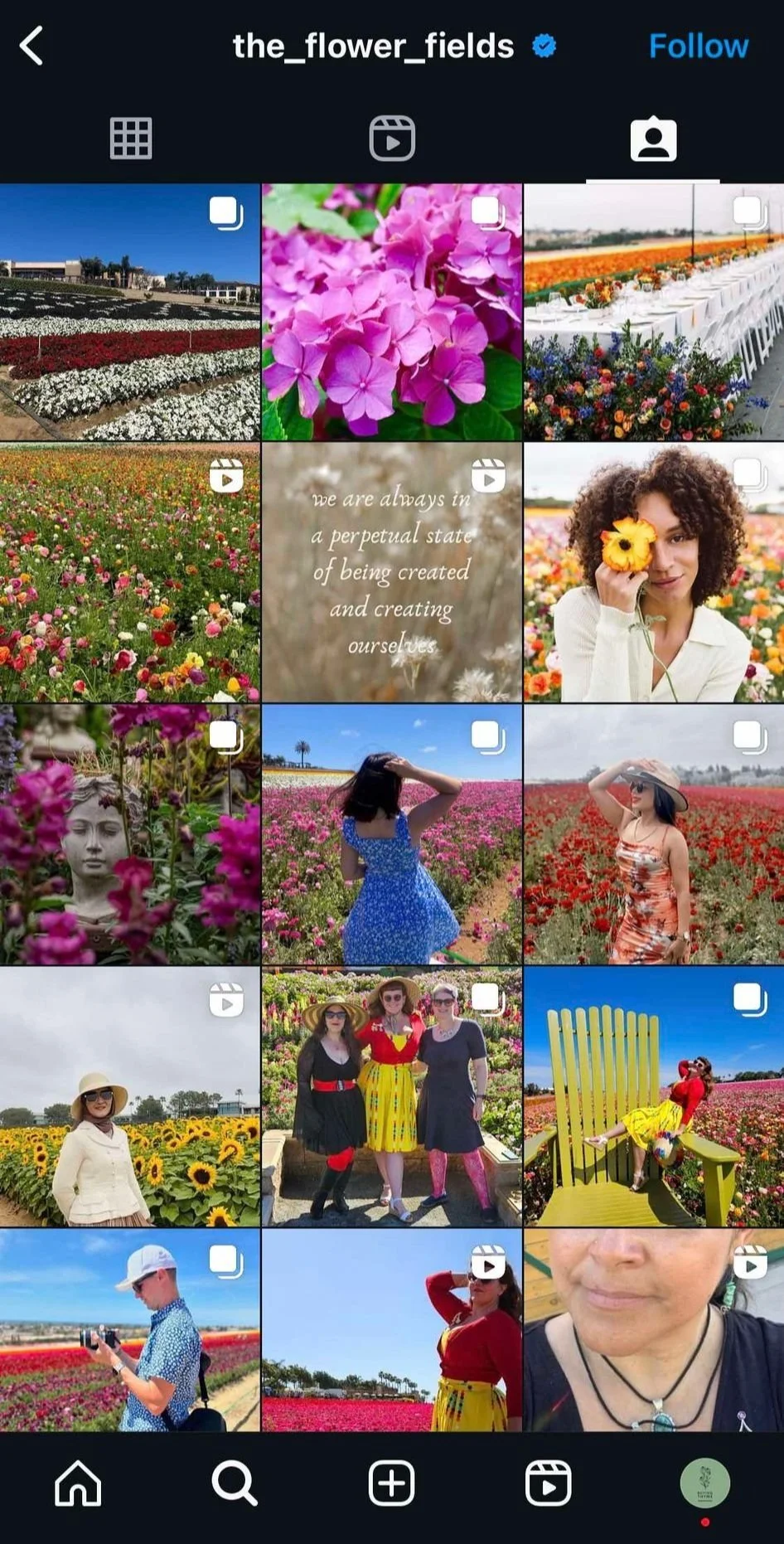784x1544 pixels.
Task: Follow the_flower_fields account
Action: pos(698,46)
